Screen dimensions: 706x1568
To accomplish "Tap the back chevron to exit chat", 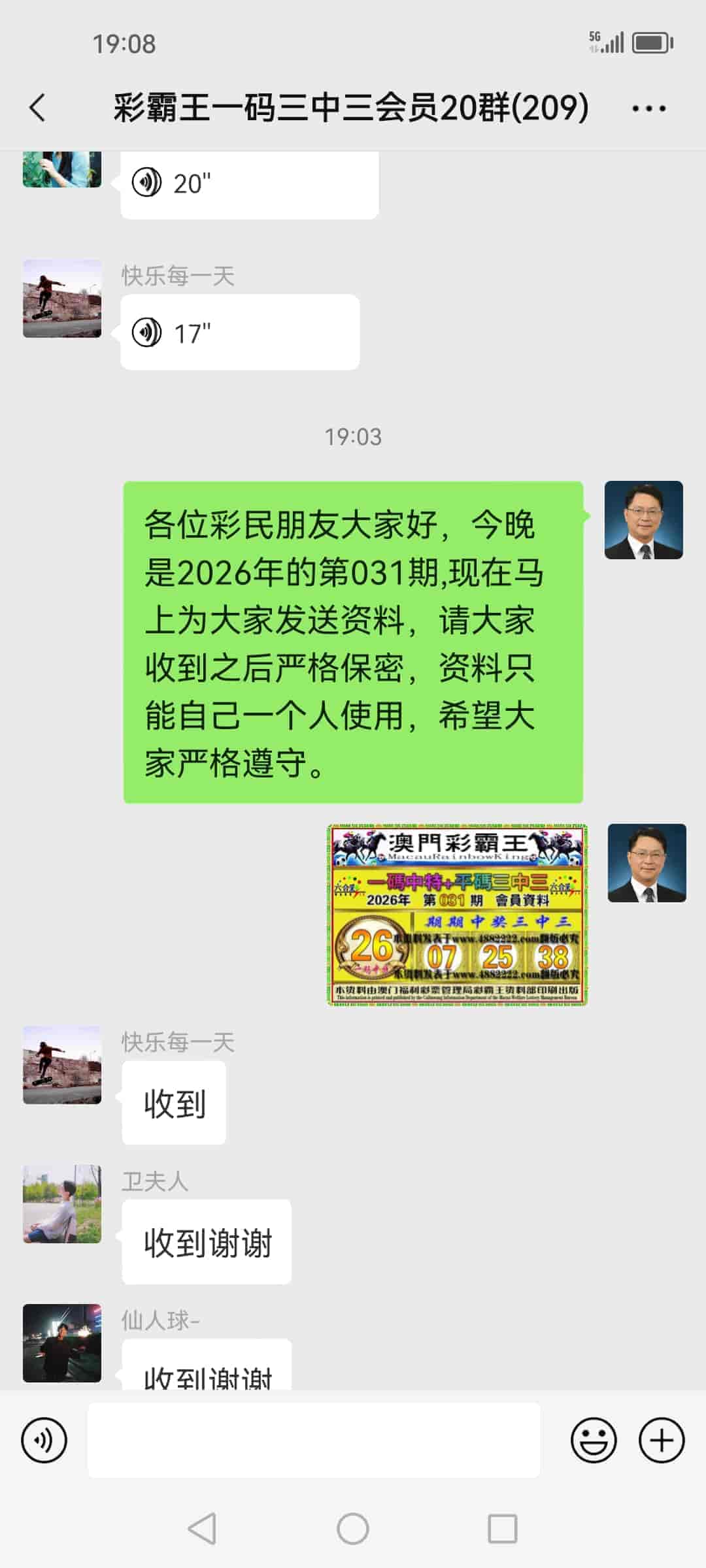I will (37, 108).
